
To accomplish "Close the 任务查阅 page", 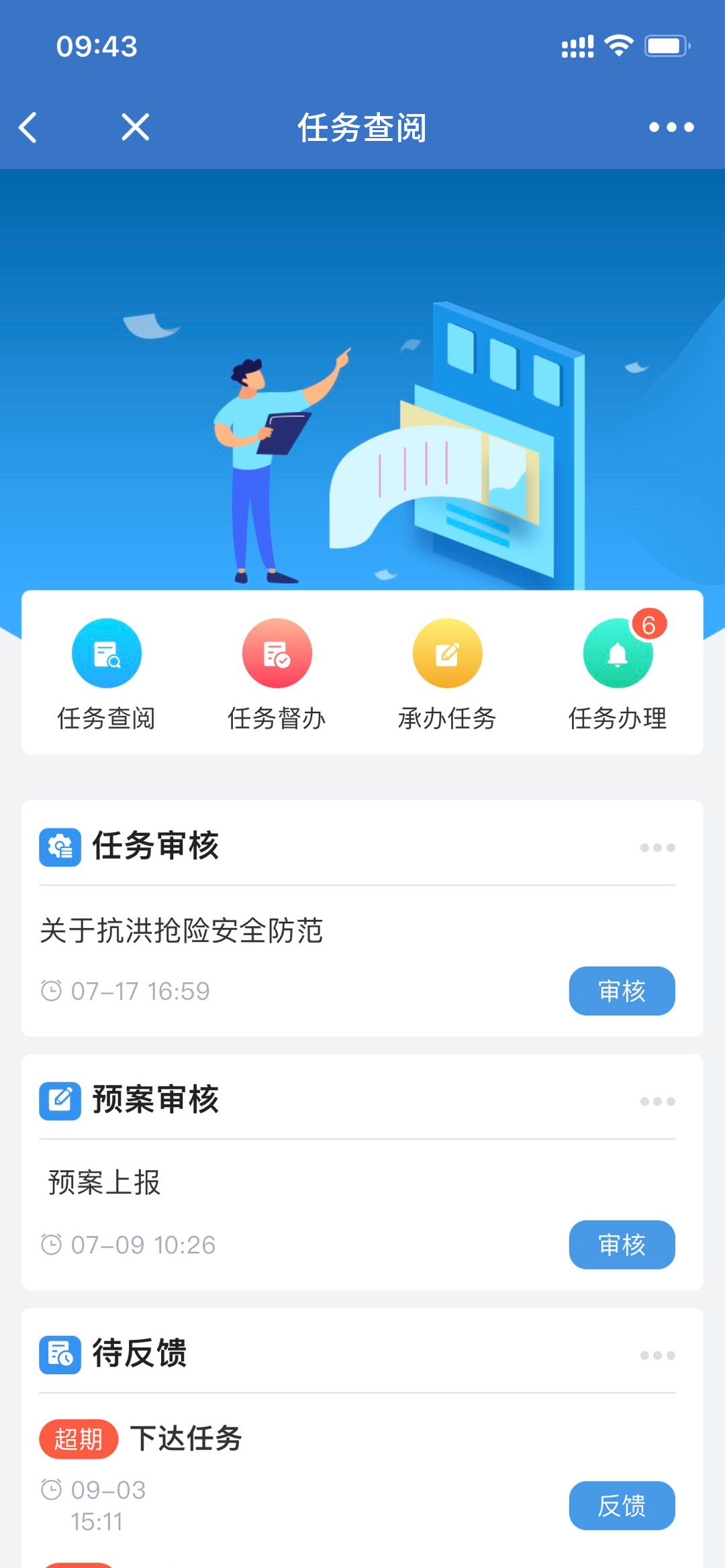I will click(x=135, y=127).
